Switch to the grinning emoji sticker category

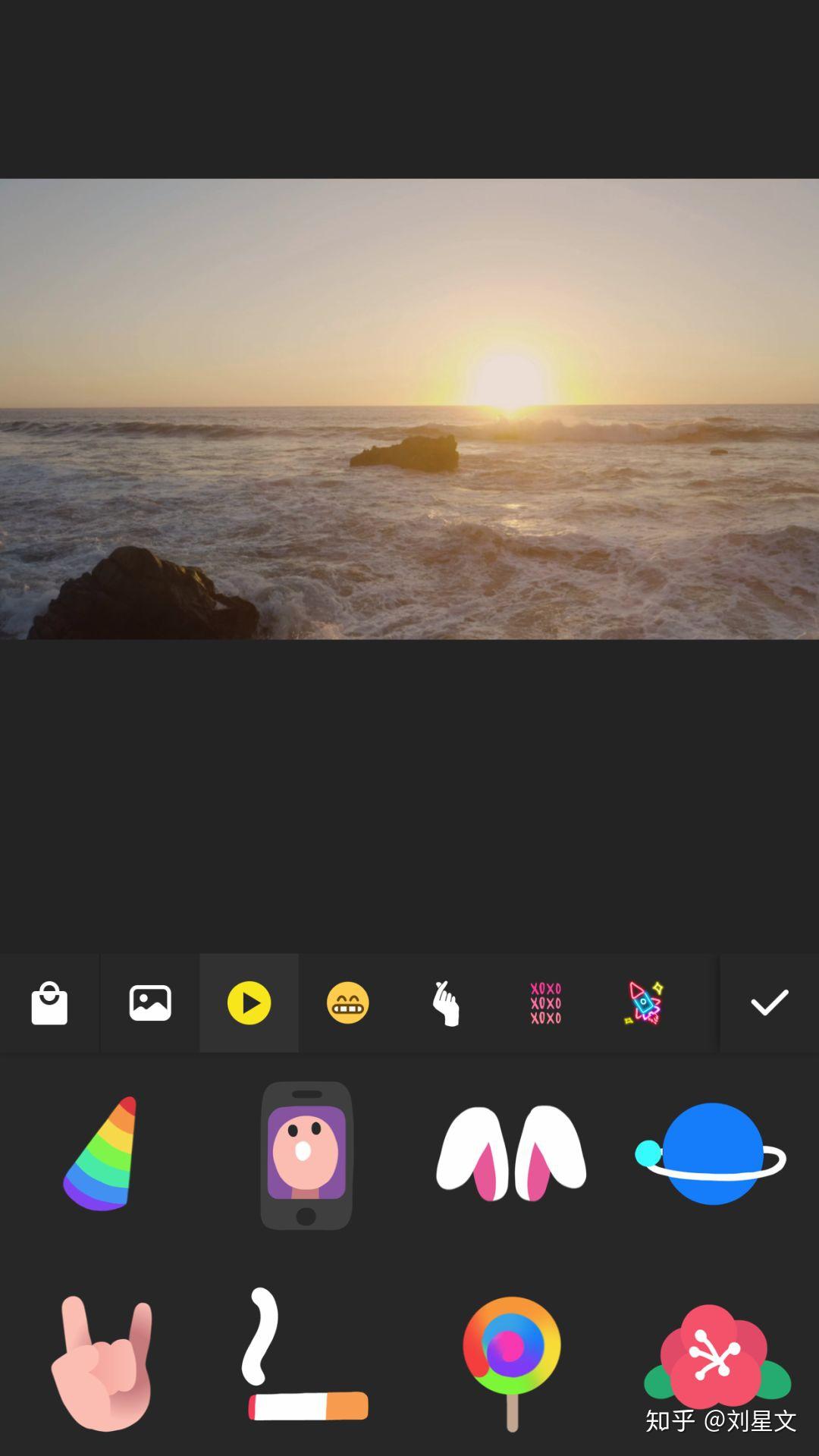[348, 1003]
